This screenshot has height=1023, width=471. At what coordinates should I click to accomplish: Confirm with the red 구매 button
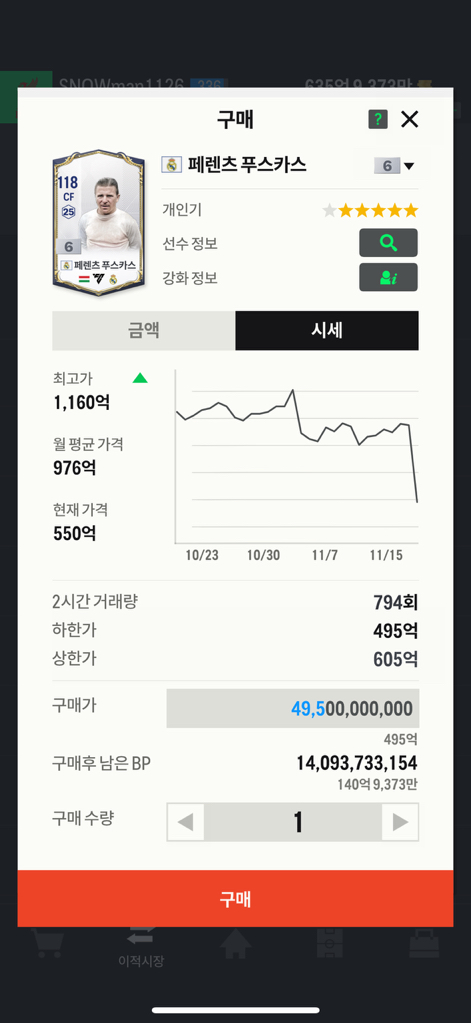pos(236,898)
